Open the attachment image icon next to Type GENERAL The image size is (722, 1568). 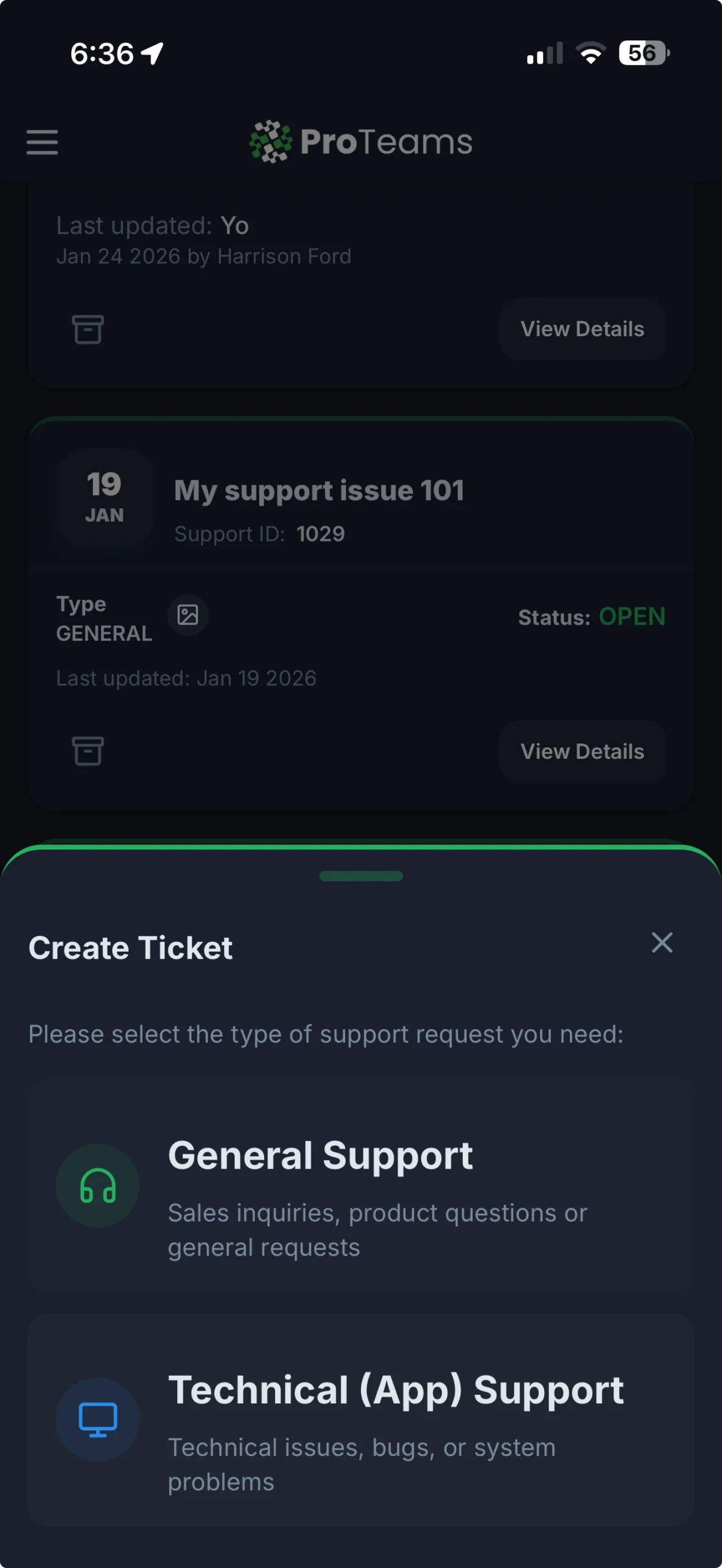click(x=188, y=615)
